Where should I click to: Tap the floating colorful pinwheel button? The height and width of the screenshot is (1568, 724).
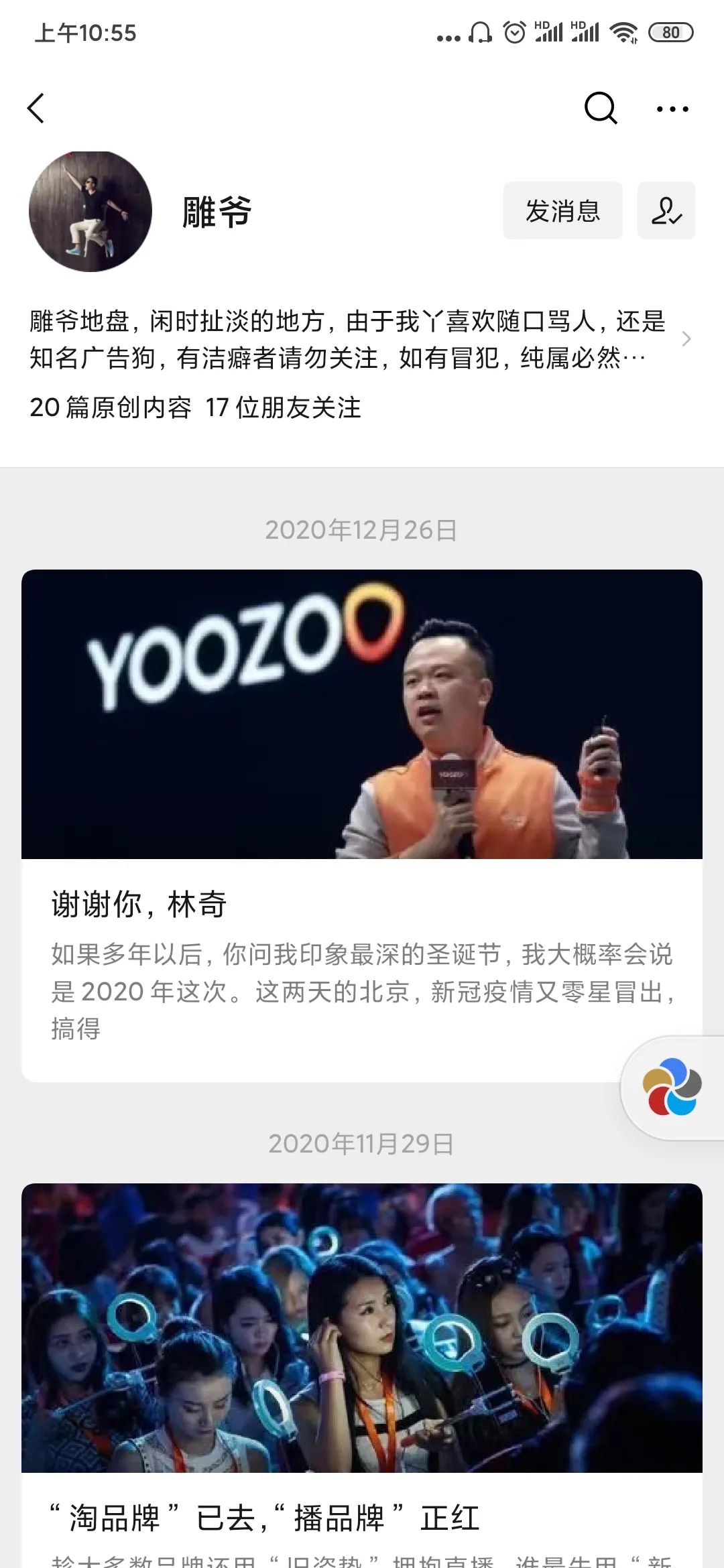point(672,1087)
